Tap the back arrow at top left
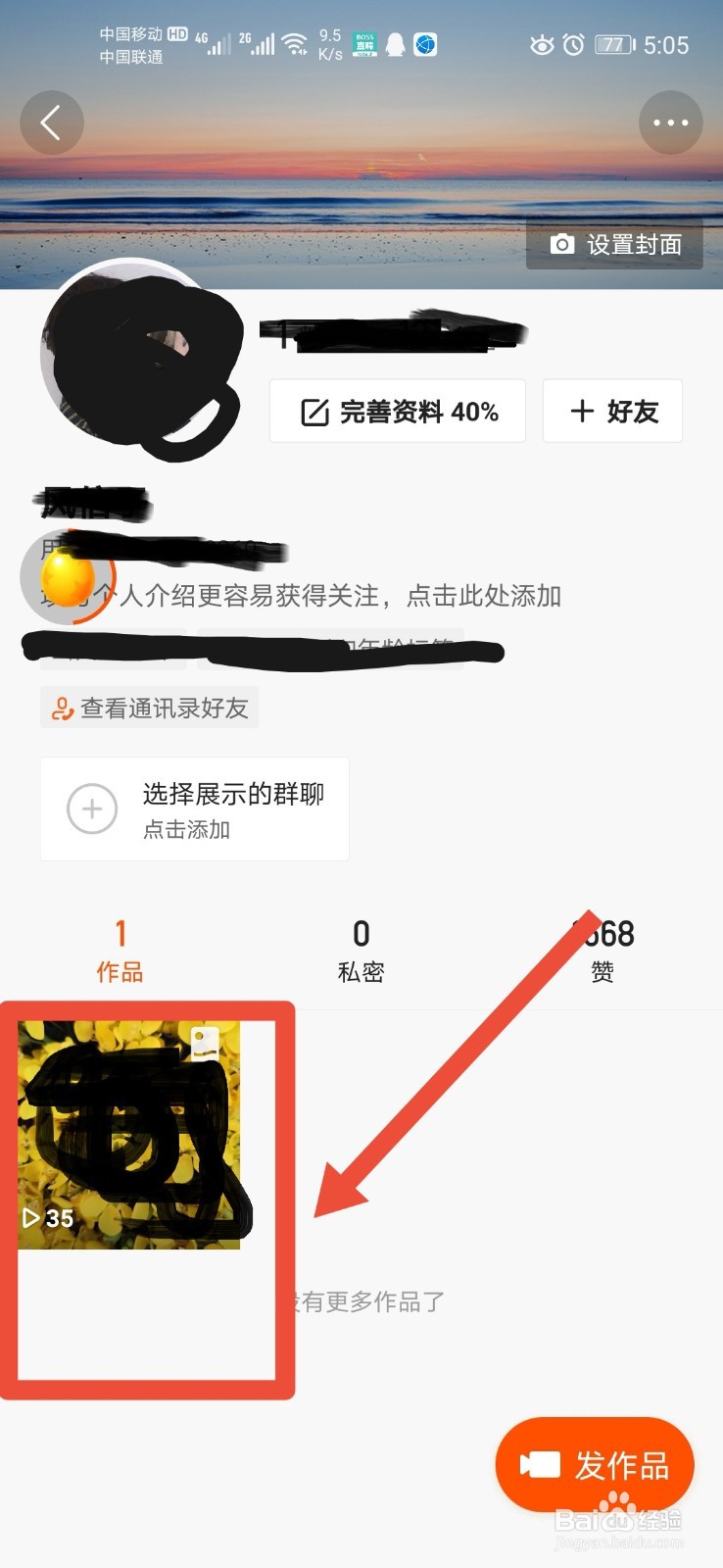Screen dimensions: 723x1568 (51, 122)
